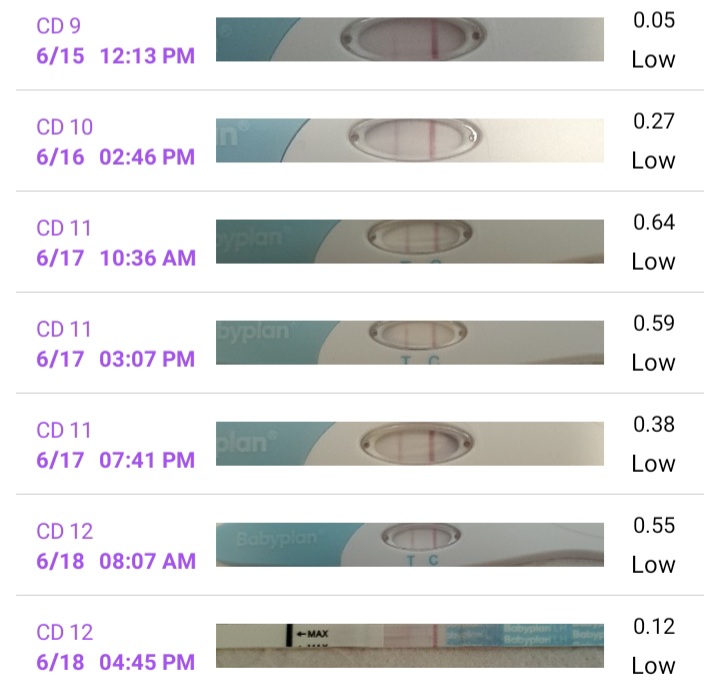View the CD 10 entry dated 6/16 02:46 PM

tap(360, 141)
